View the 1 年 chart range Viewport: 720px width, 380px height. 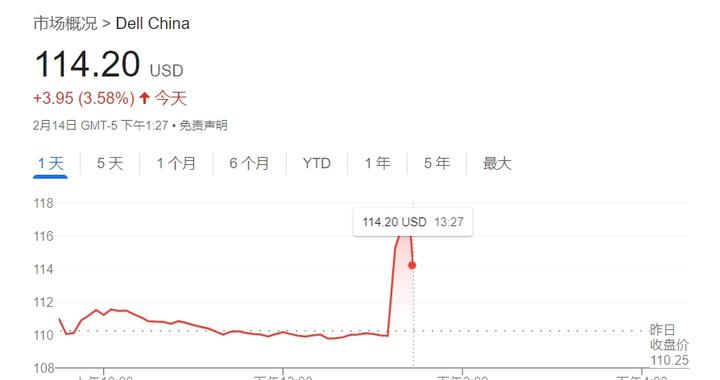point(377,163)
